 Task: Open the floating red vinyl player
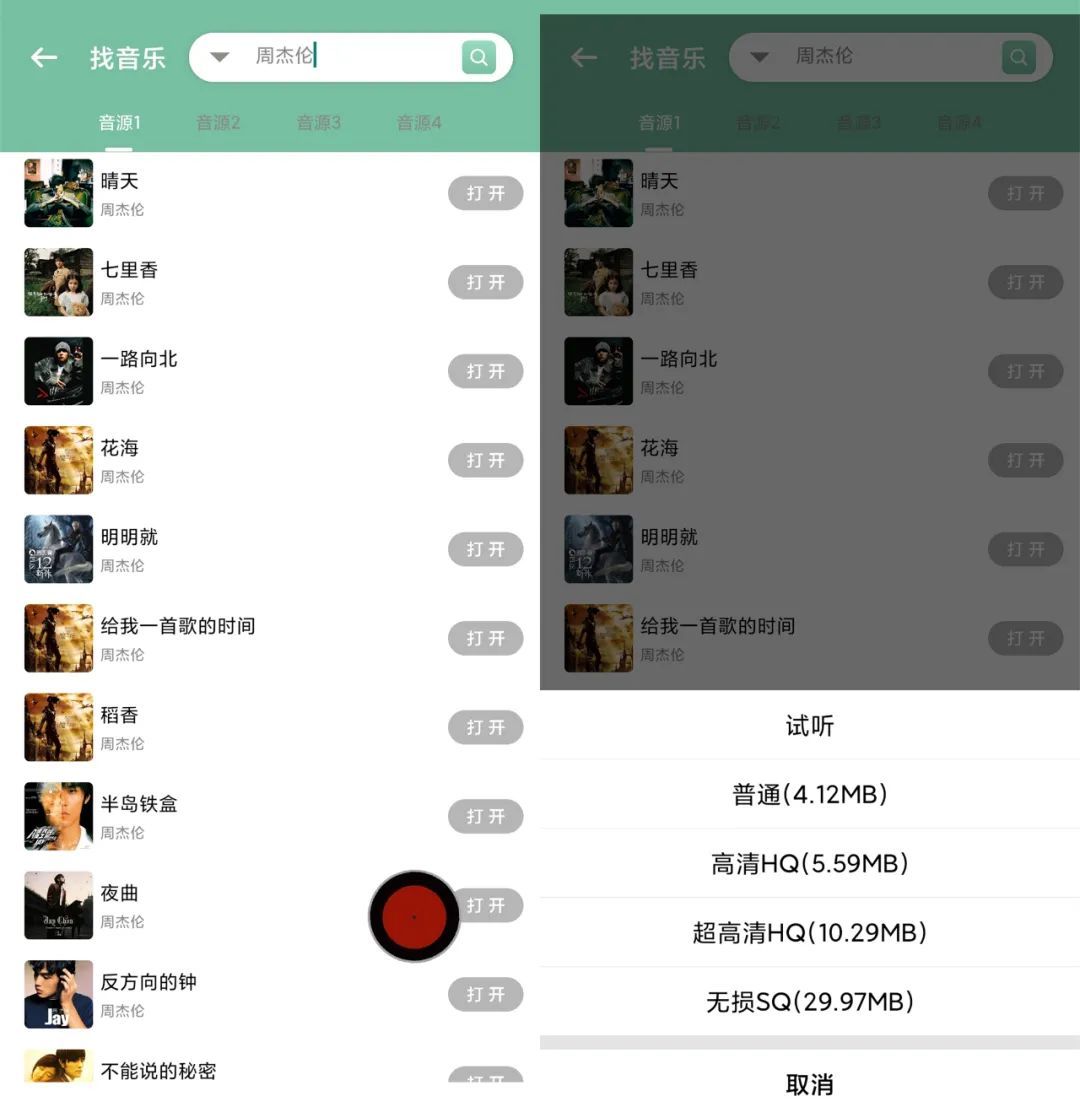pyautogui.click(x=414, y=916)
